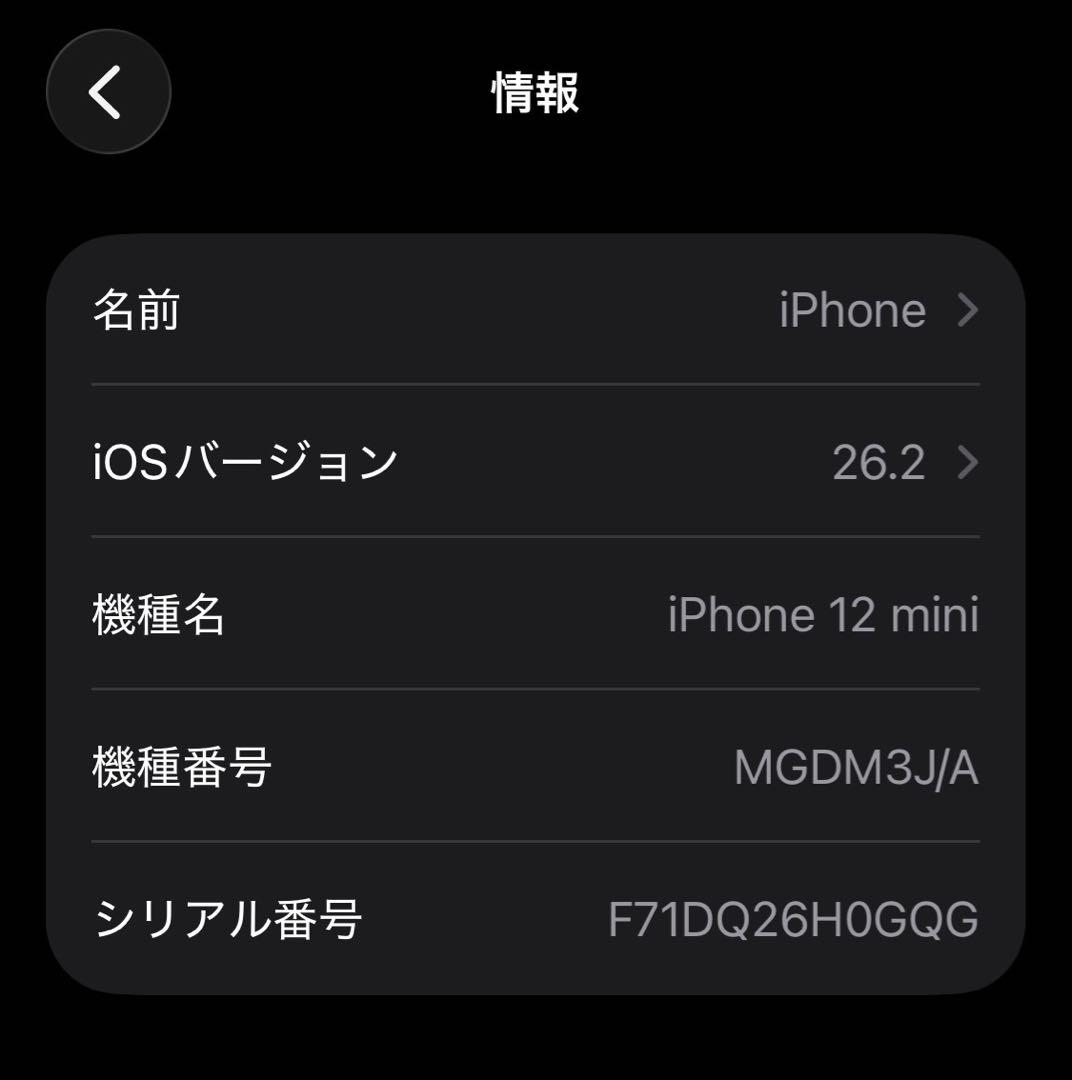Tap the back navigation button top left
Viewport: 1072px width, 1080px height.
pyautogui.click(x=108, y=91)
